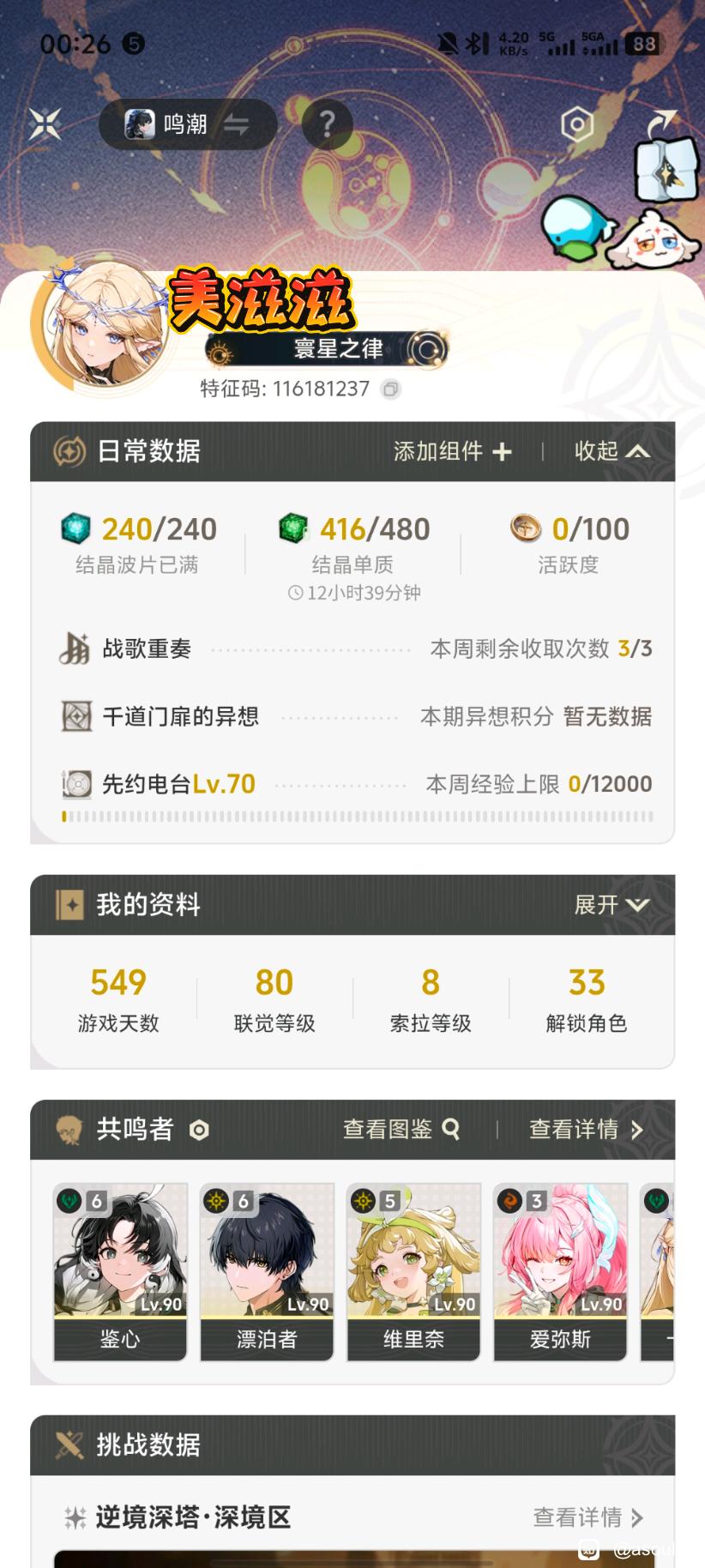Tap the crossed star icon at top left
The image size is (705, 1568).
coord(45,124)
